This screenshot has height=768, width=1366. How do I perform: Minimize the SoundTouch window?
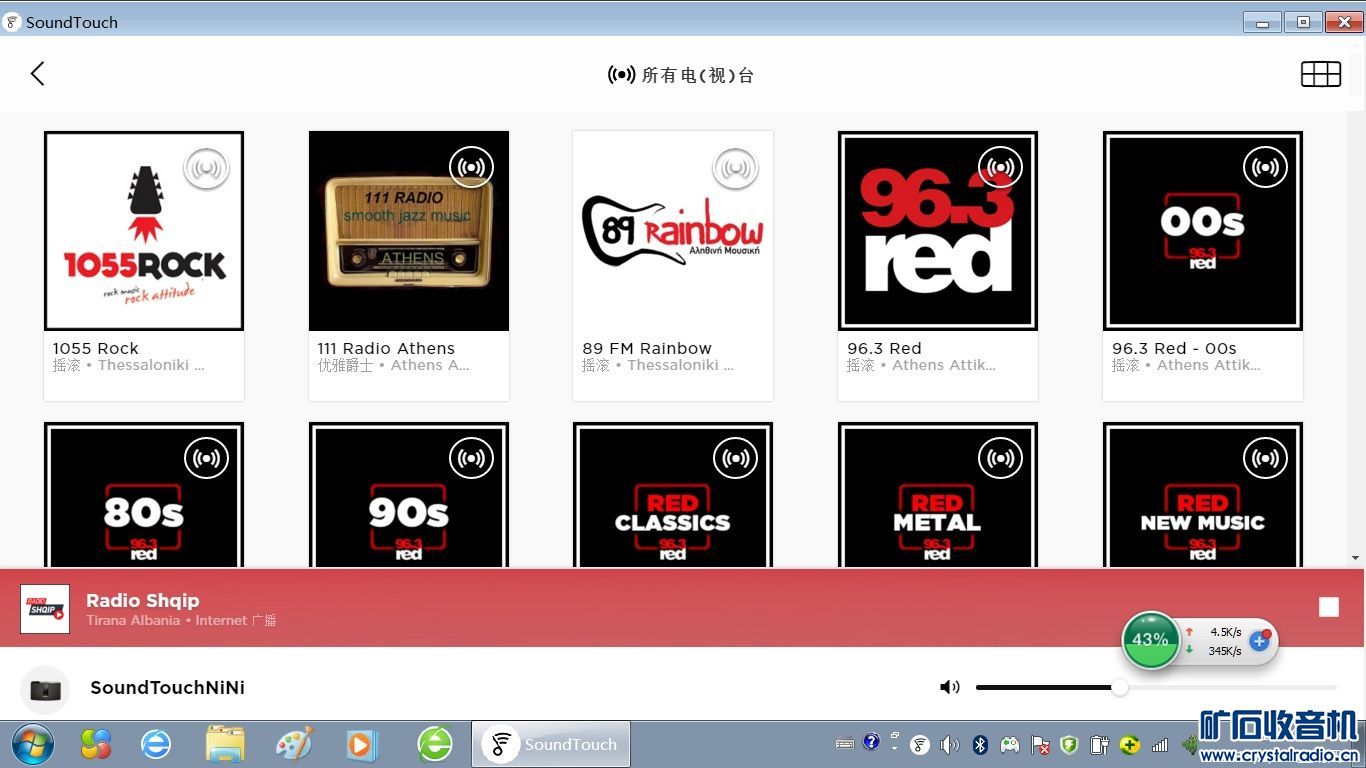coord(1262,22)
